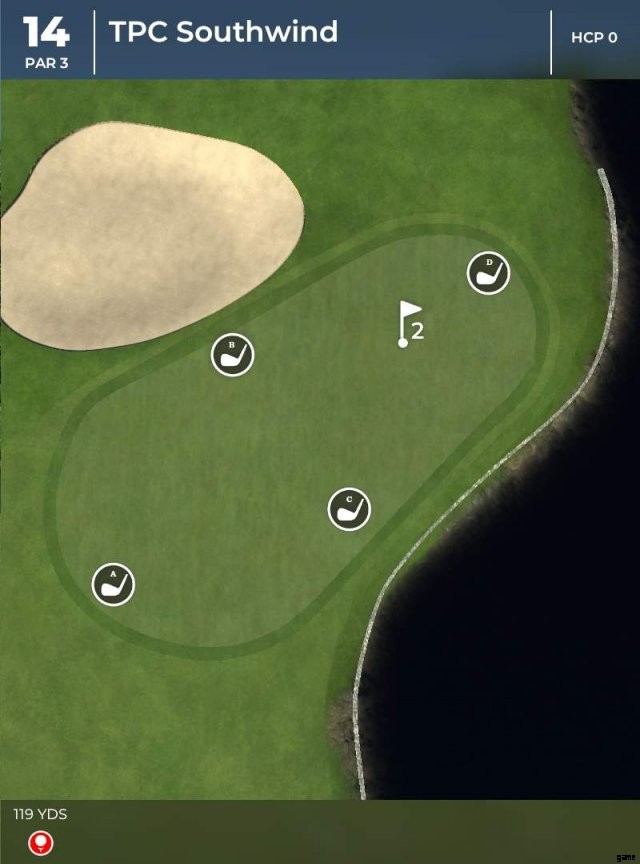This screenshot has width=640, height=864.
Task: Select pin position marker A
Action: pyautogui.click(x=113, y=584)
